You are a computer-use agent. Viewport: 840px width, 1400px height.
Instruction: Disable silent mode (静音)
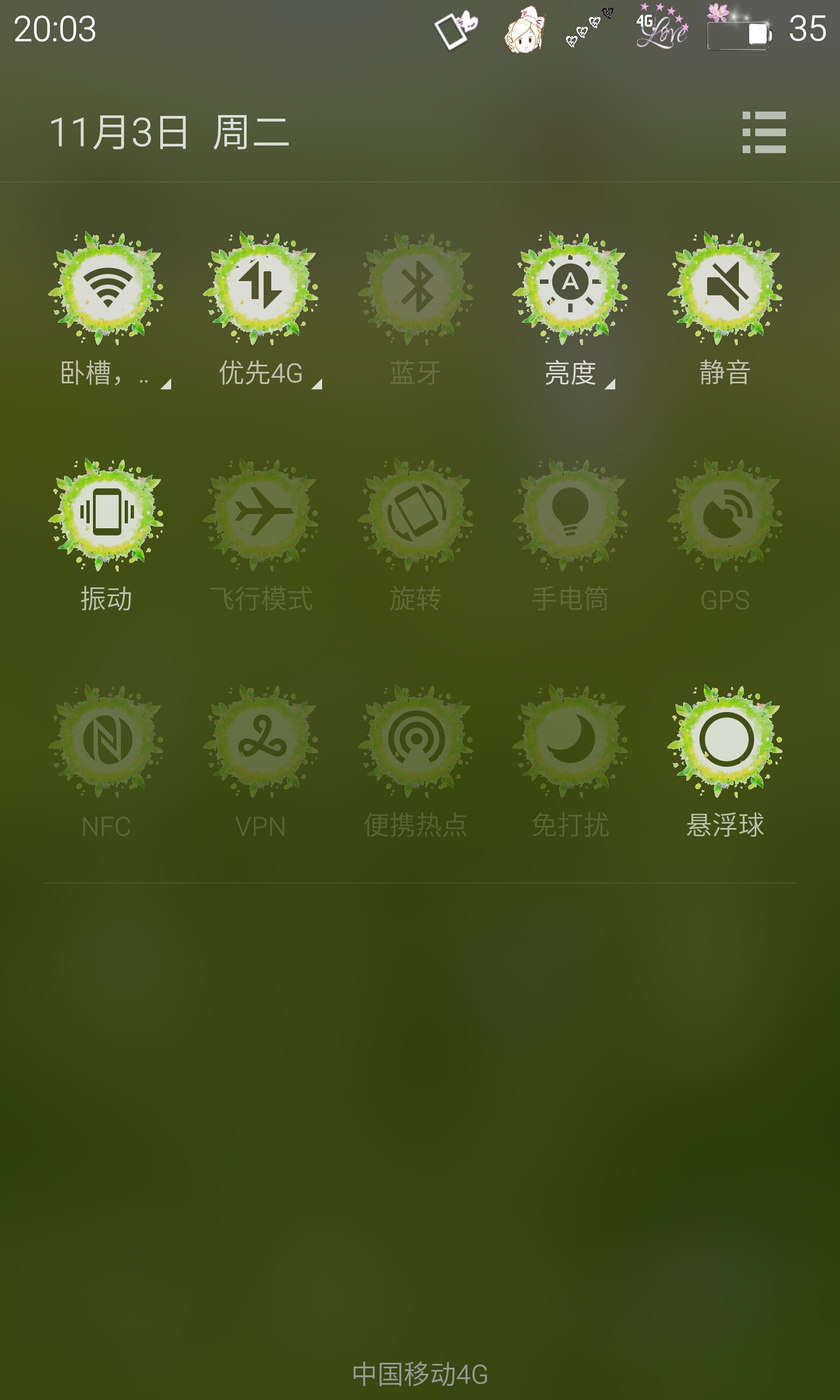pyautogui.click(x=725, y=287)
